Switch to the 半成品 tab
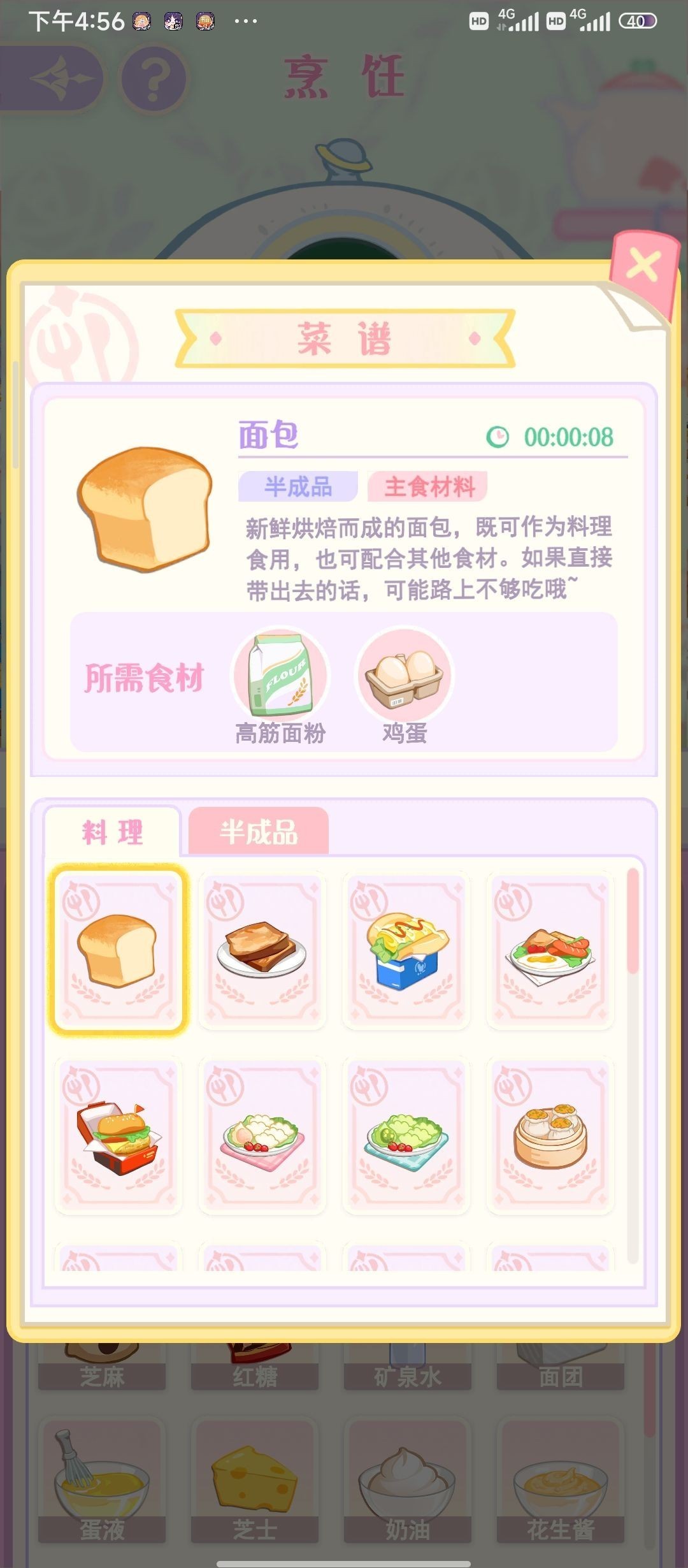 (x=259, y=831)
